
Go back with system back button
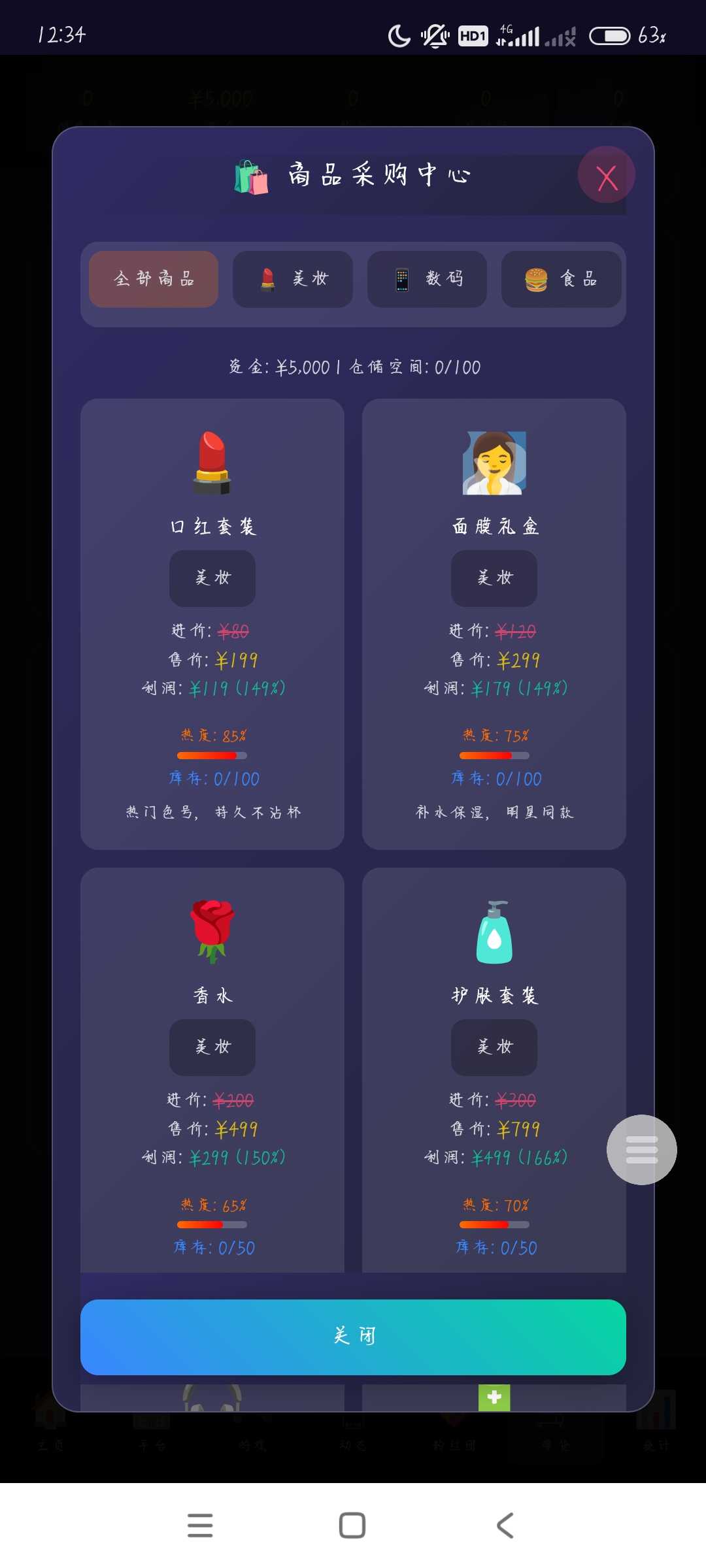505,1526
